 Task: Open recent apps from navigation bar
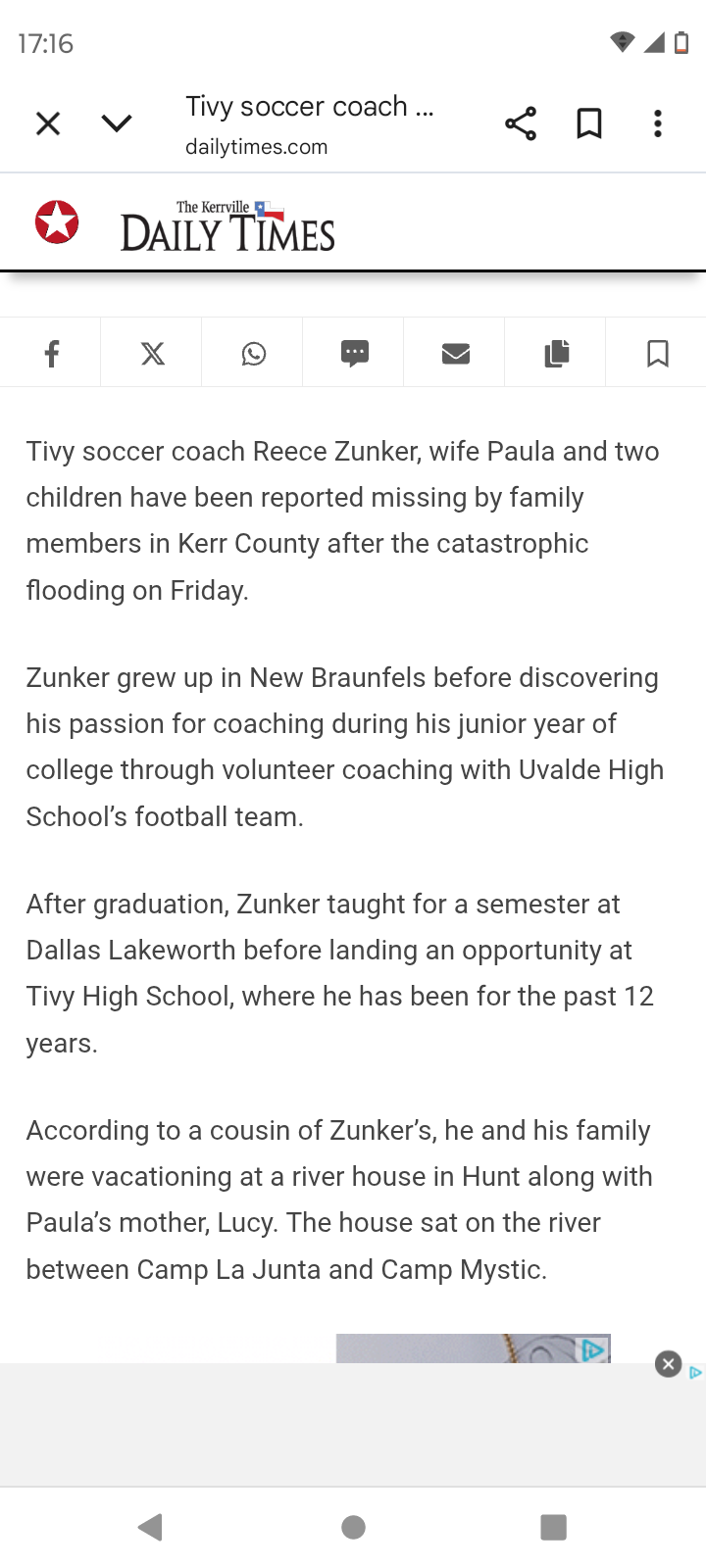tap(554, 1527)
